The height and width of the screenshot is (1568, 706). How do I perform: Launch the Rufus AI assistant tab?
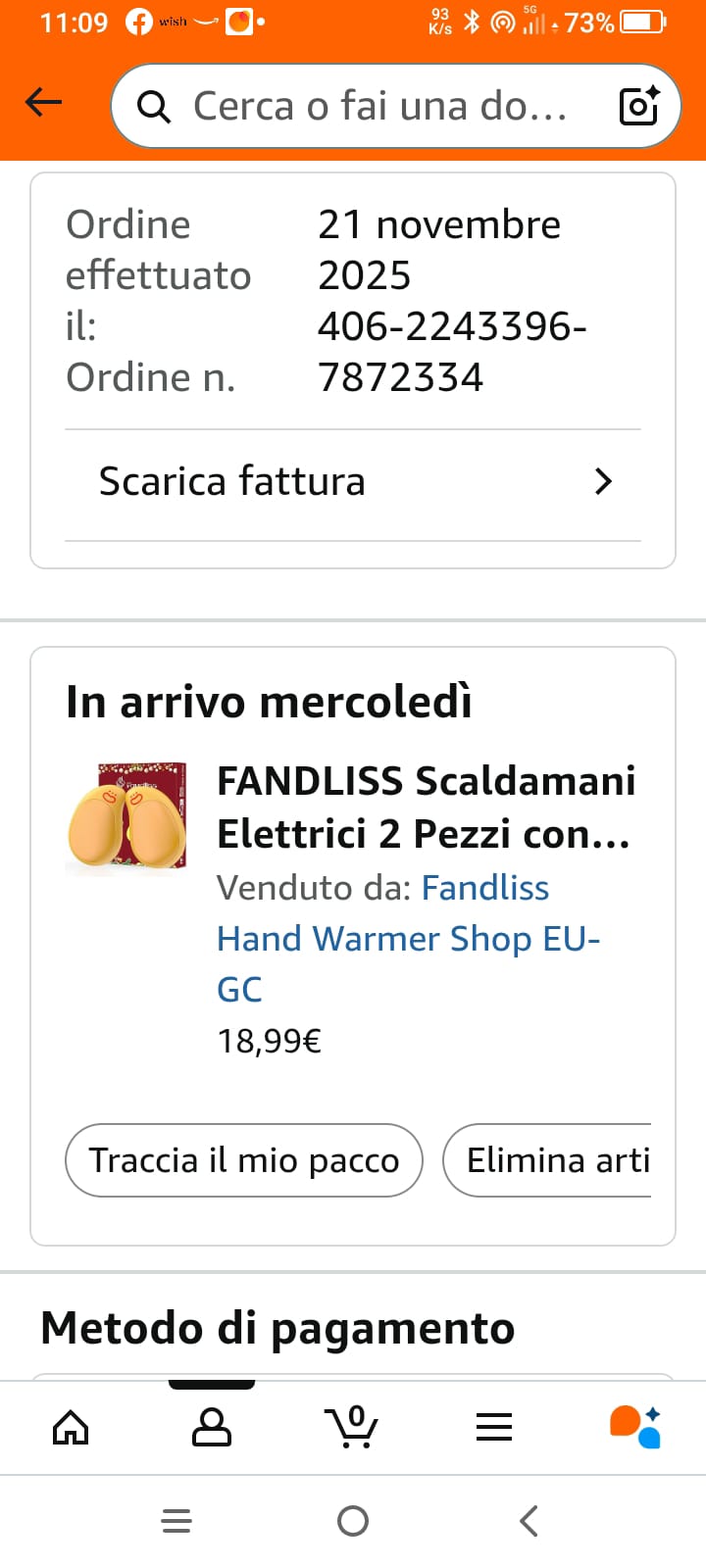[x=635, y=1427]
